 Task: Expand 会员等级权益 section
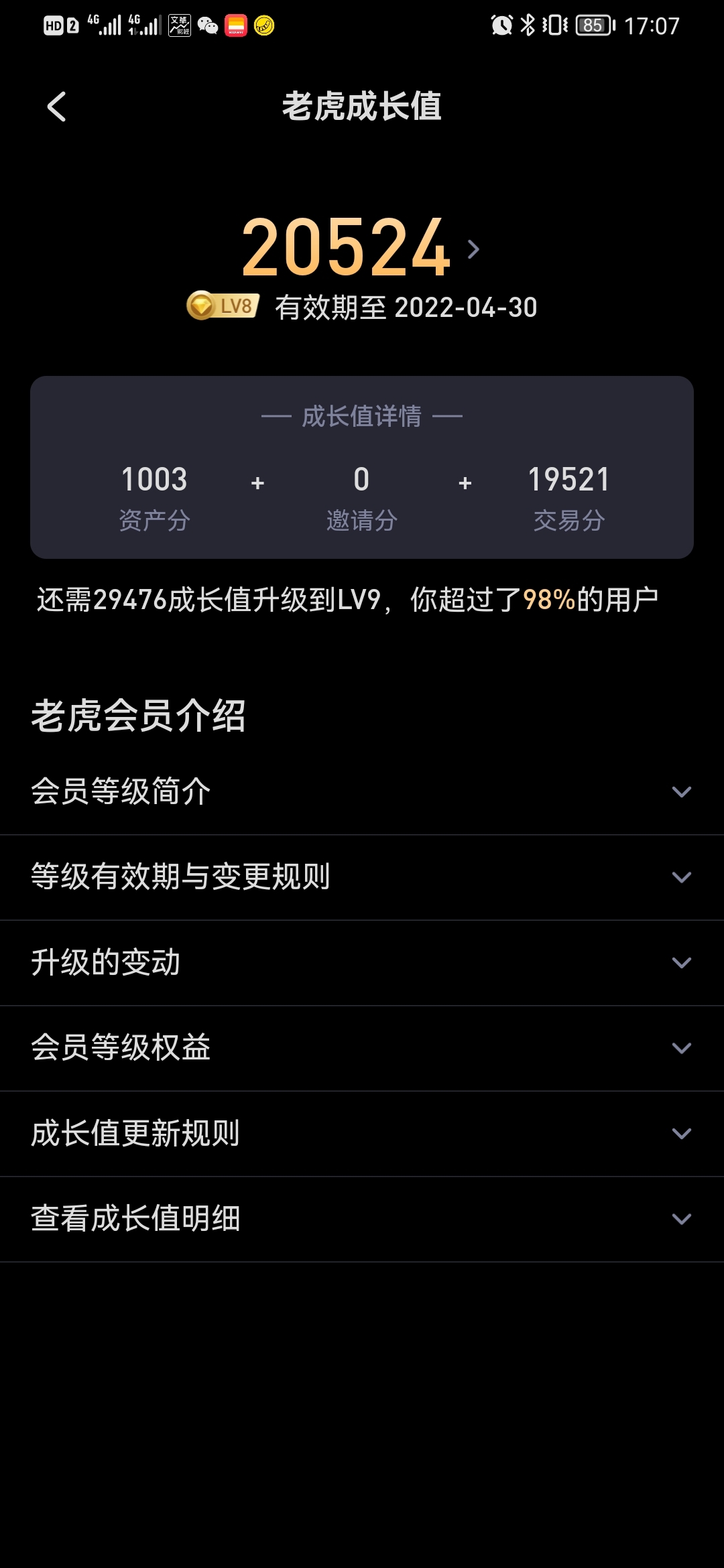pyautogui.click(x=362, y=1048)
